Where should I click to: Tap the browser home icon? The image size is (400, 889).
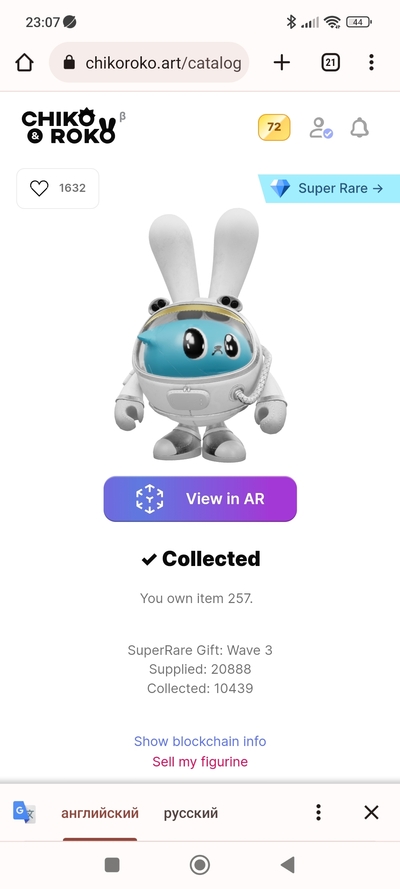point(24,63)
